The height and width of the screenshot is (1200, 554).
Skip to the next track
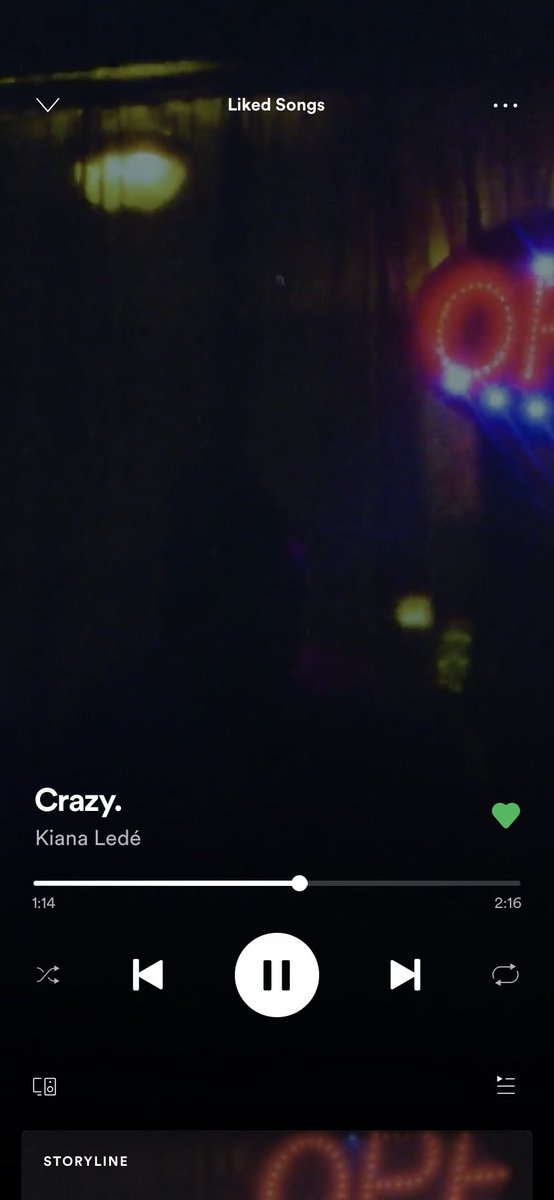tap(405, 975)
